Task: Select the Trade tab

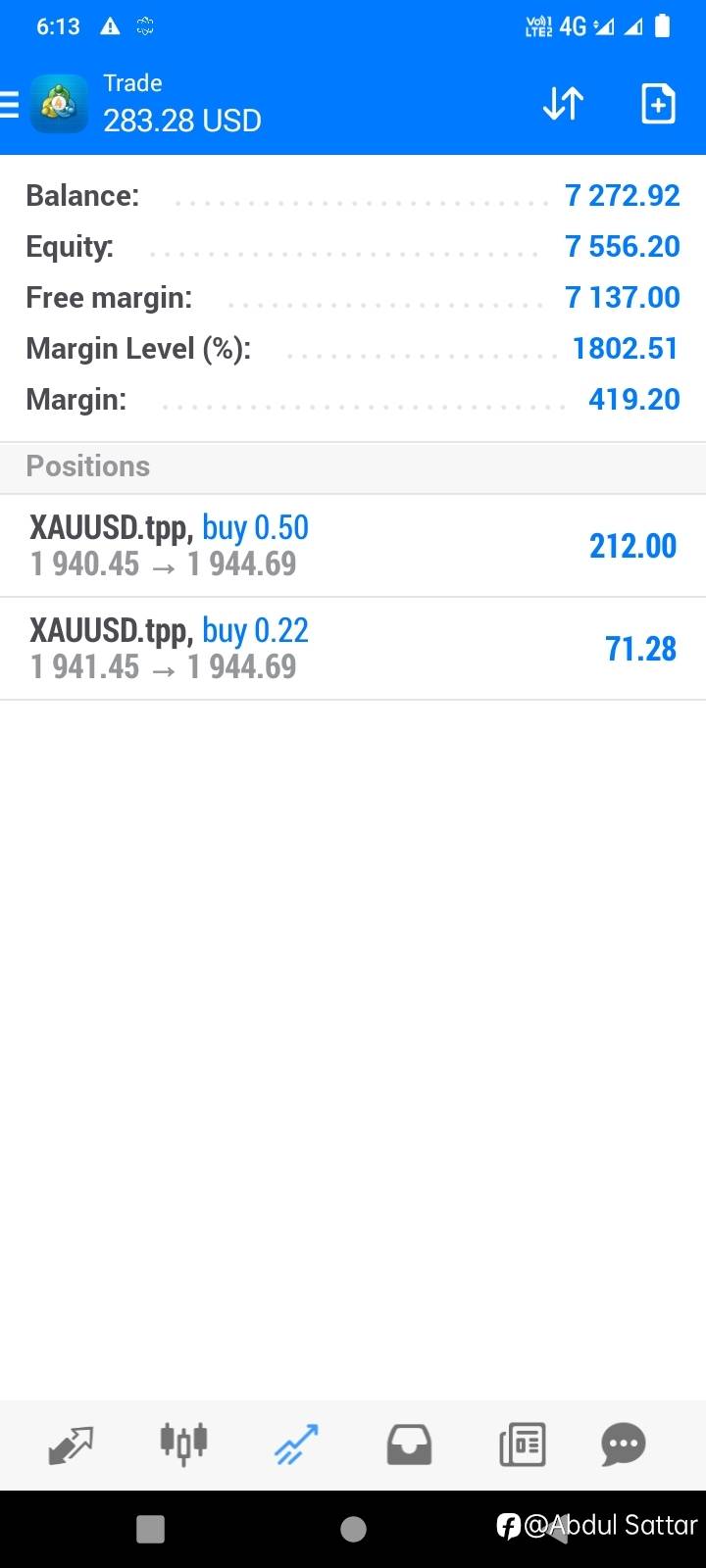Action: tap(296, 1445)
